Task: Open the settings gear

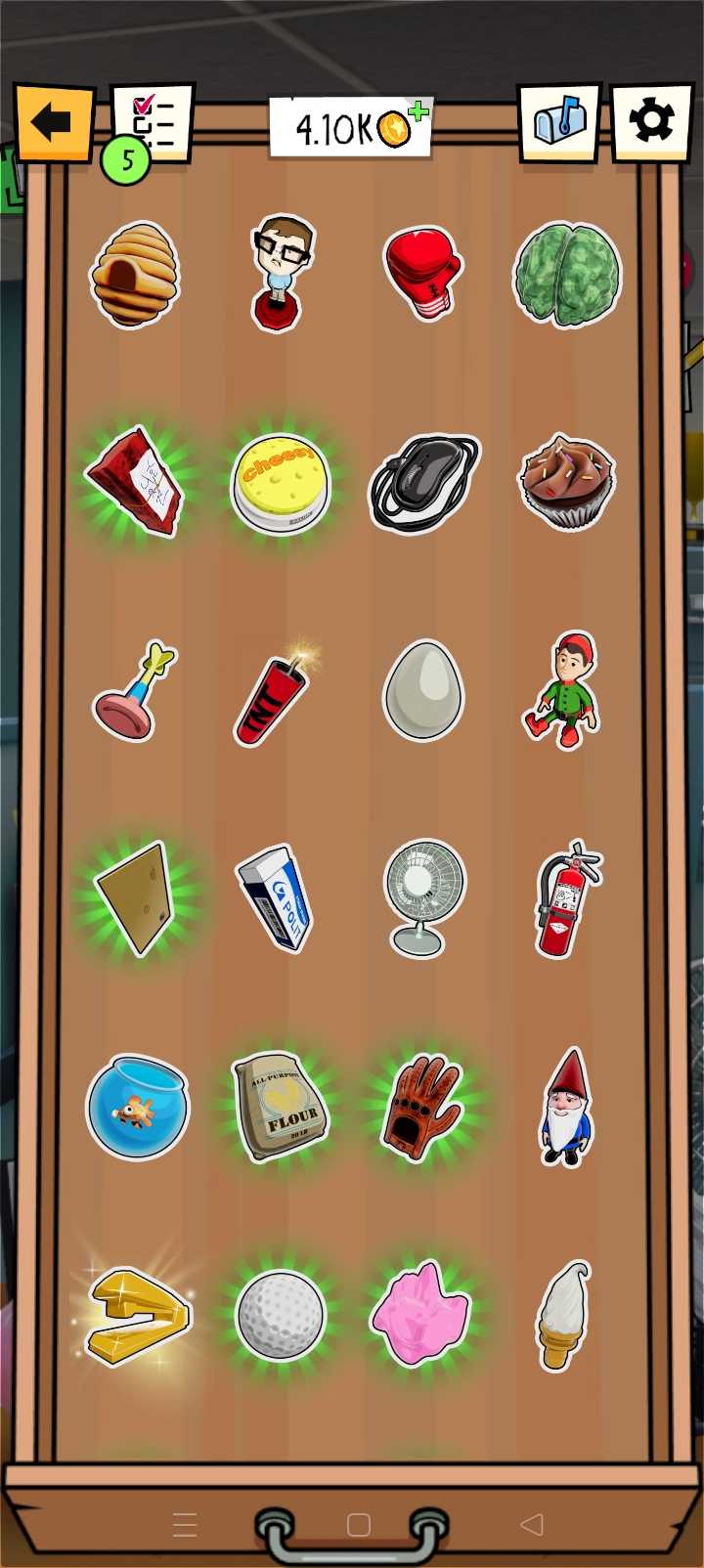Action: [x=651, y=121]
